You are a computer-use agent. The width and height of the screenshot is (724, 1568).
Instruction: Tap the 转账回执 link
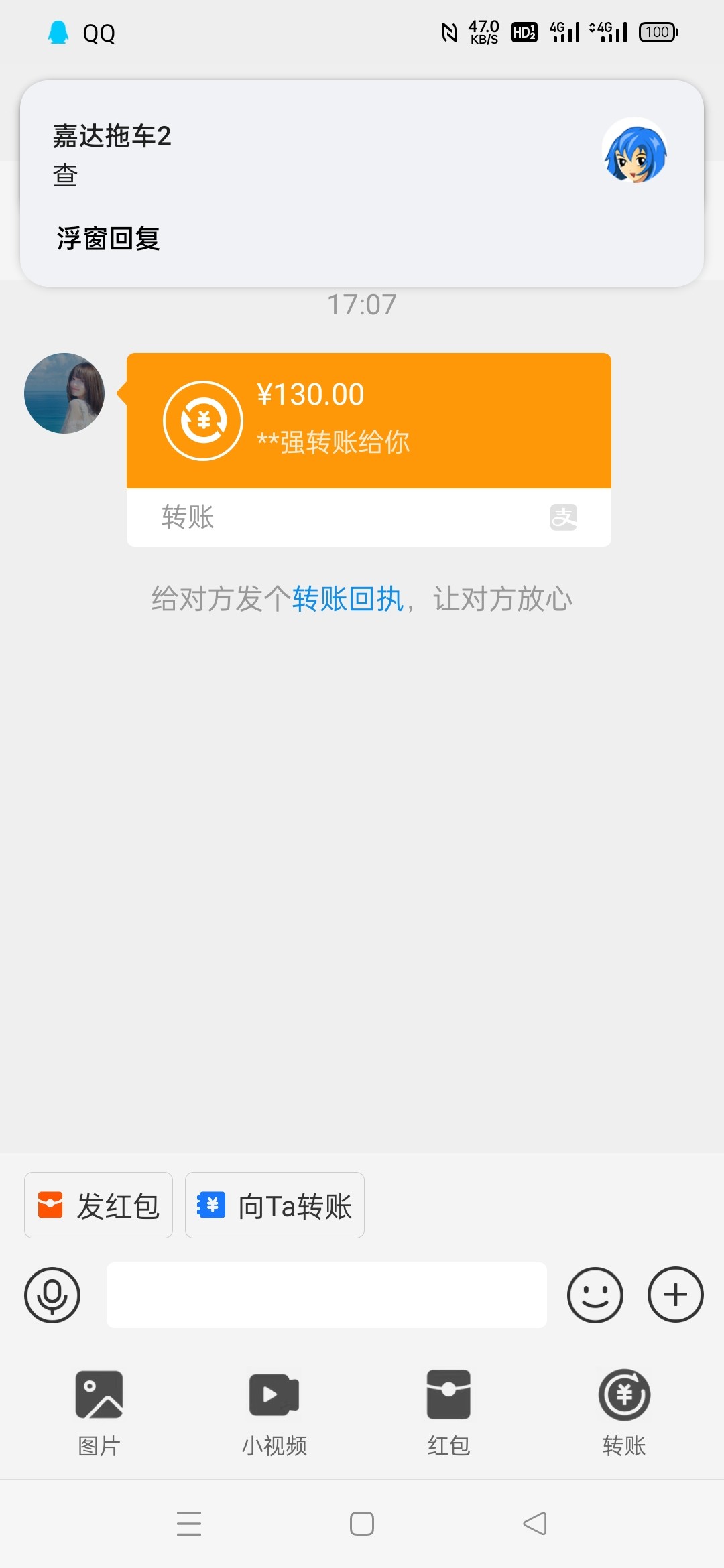click(347, 599)
